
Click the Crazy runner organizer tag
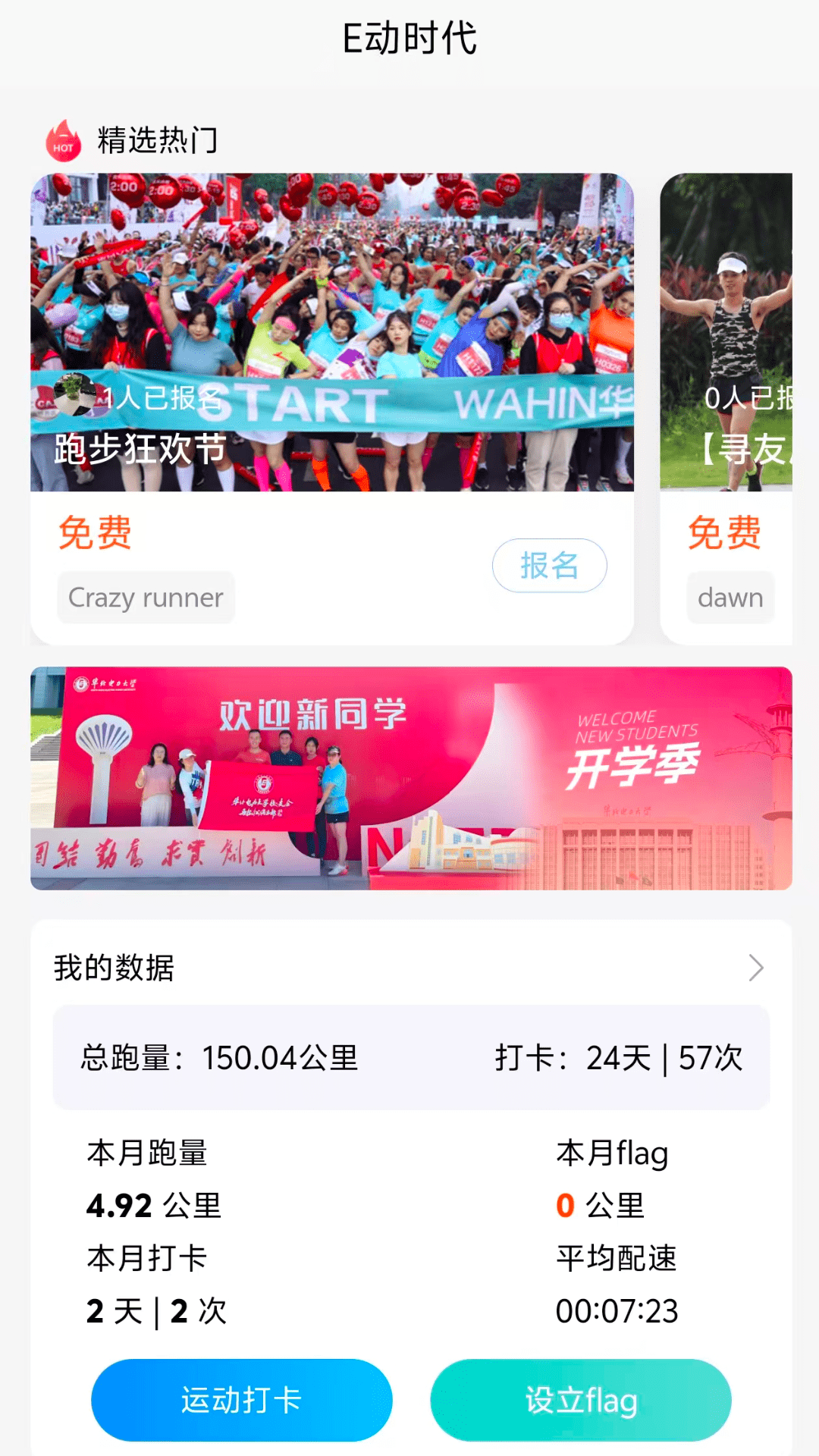coord(145,598)
